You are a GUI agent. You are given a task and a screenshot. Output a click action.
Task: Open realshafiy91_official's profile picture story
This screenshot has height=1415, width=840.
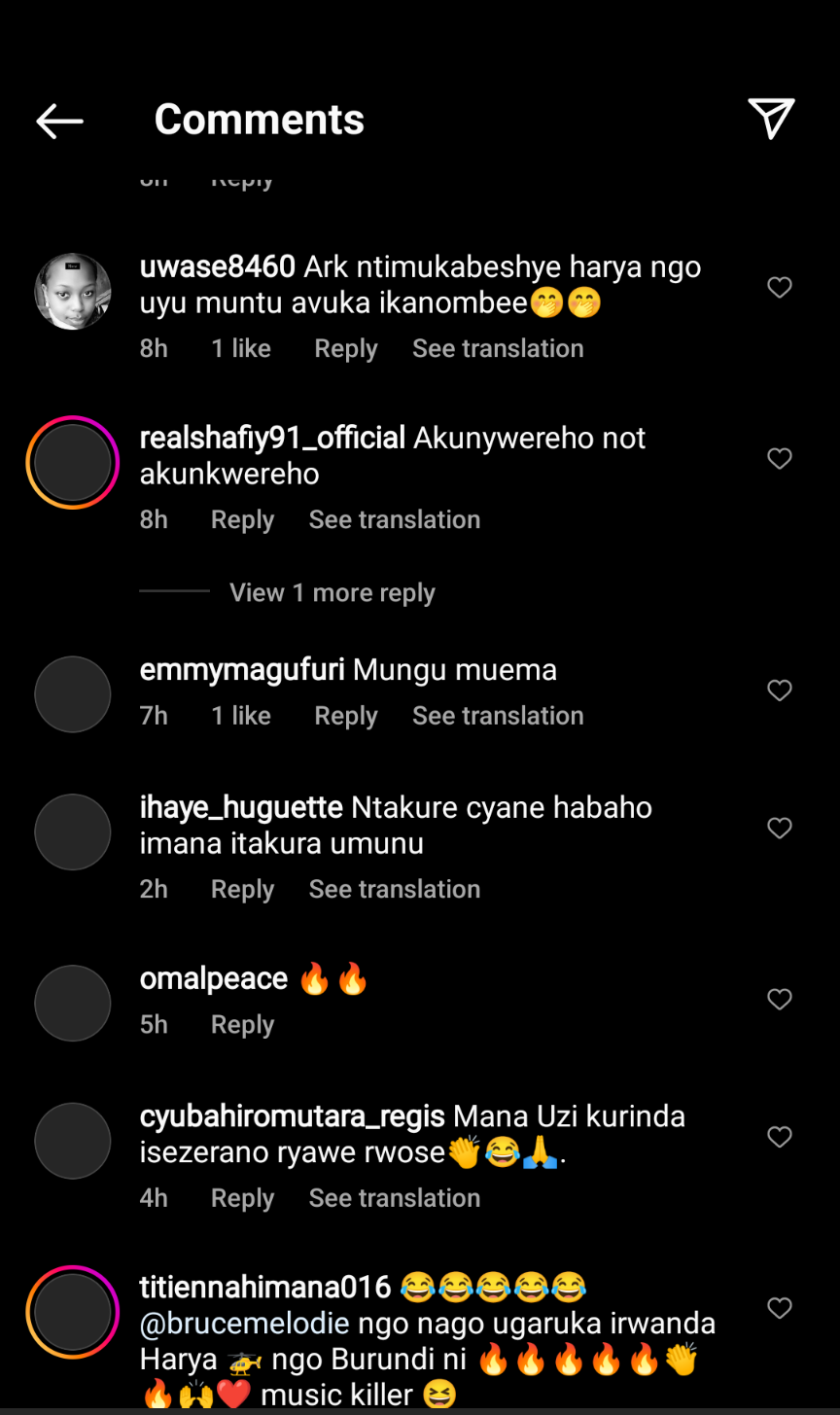(x=73, y=462)
